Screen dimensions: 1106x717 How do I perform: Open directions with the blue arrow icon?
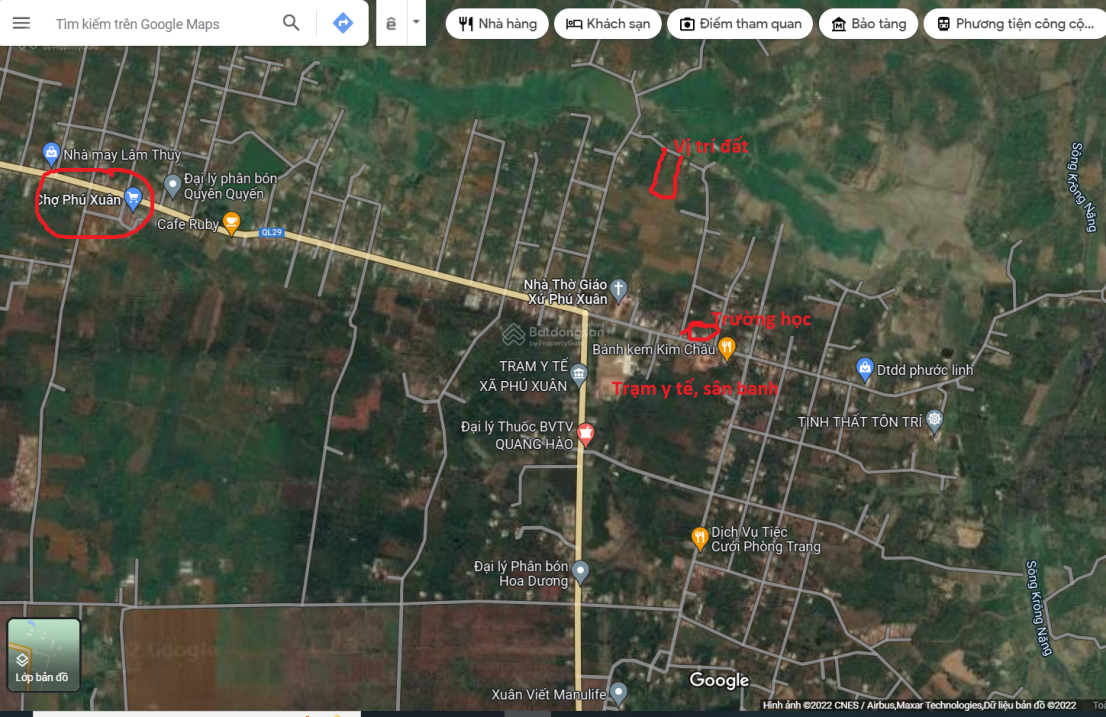[343, 23]
